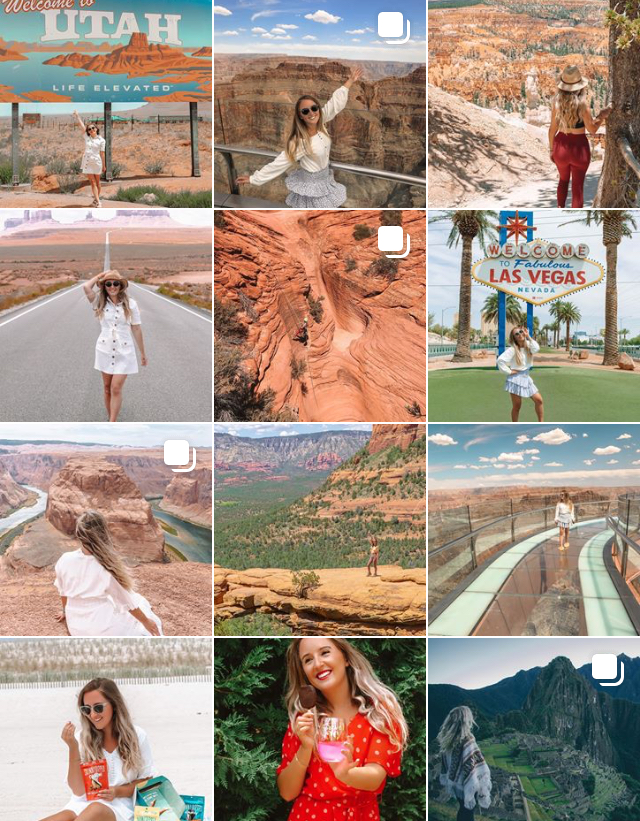Open the Welcome to Utah sign post
This screenshot has height=821, width=640.
tap(105, 103)
